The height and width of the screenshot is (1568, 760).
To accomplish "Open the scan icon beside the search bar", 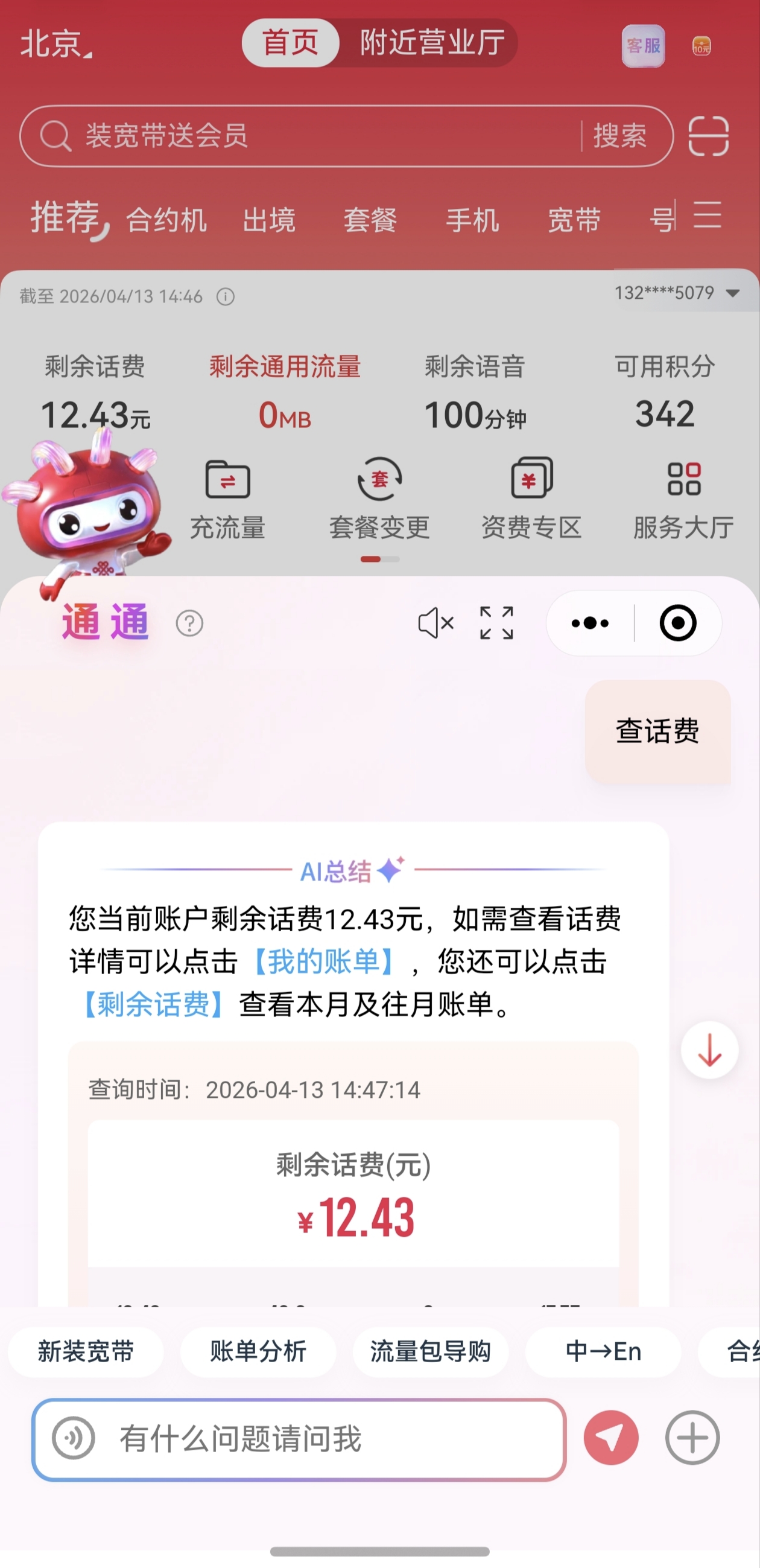I will 708,136.
